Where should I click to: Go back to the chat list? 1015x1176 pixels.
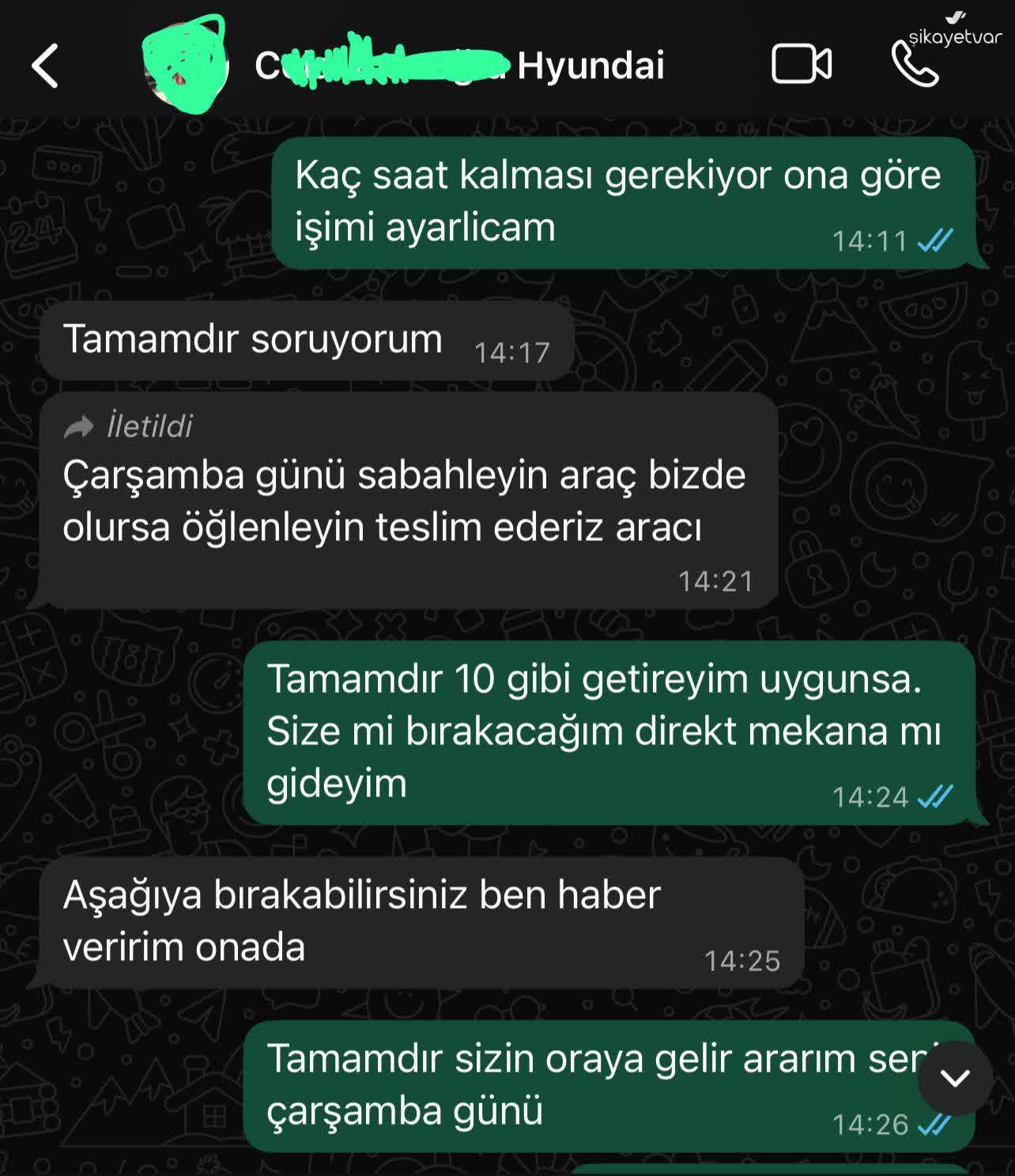coord(45,66)
